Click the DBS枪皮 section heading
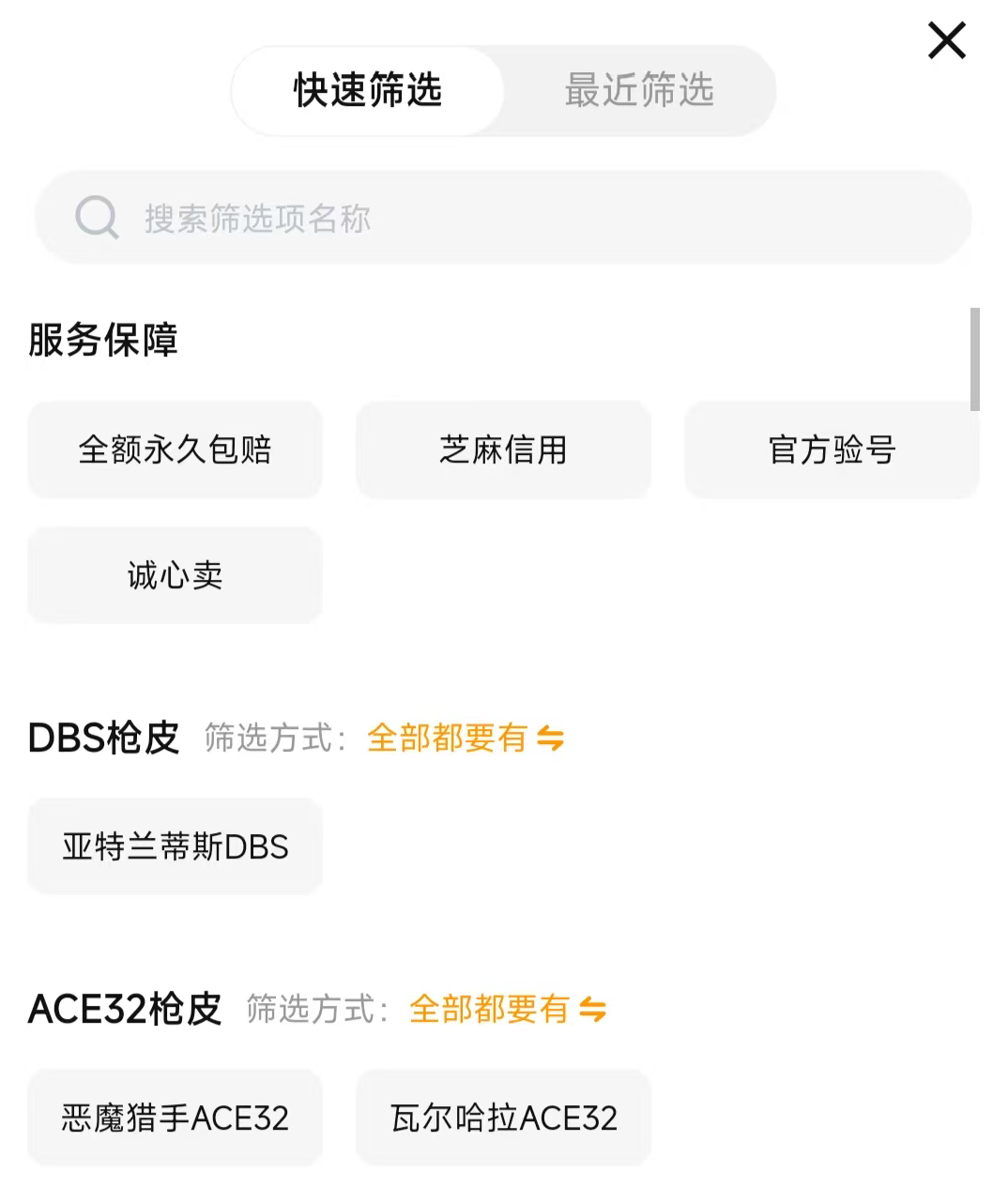Screen dimensions: 1008x1202 pos(104,738)
